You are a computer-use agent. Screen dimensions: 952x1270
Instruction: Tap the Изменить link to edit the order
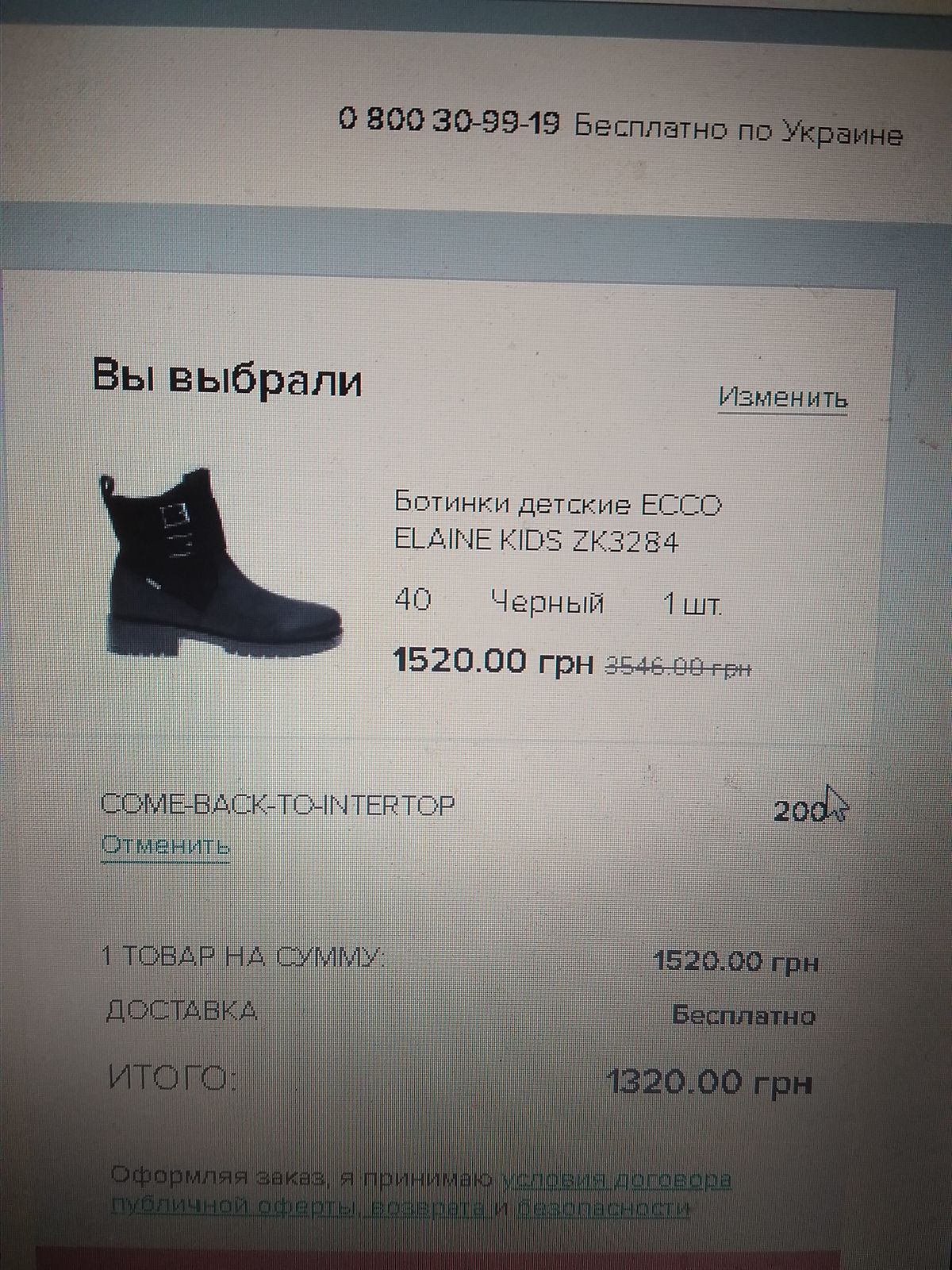782,398
